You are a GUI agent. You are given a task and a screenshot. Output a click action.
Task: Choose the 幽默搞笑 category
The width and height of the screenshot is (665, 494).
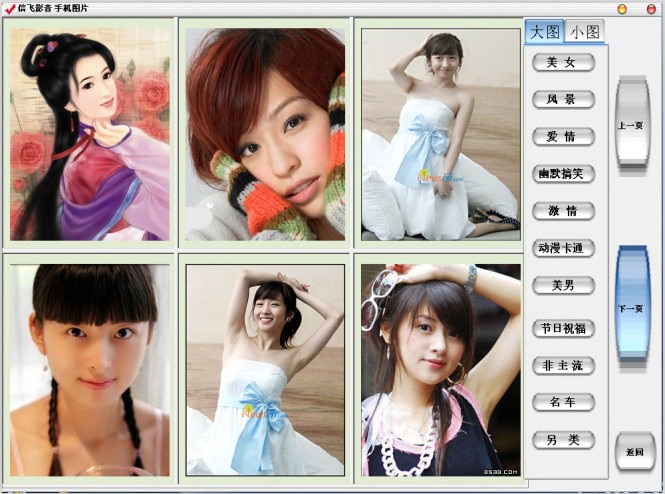563,174
